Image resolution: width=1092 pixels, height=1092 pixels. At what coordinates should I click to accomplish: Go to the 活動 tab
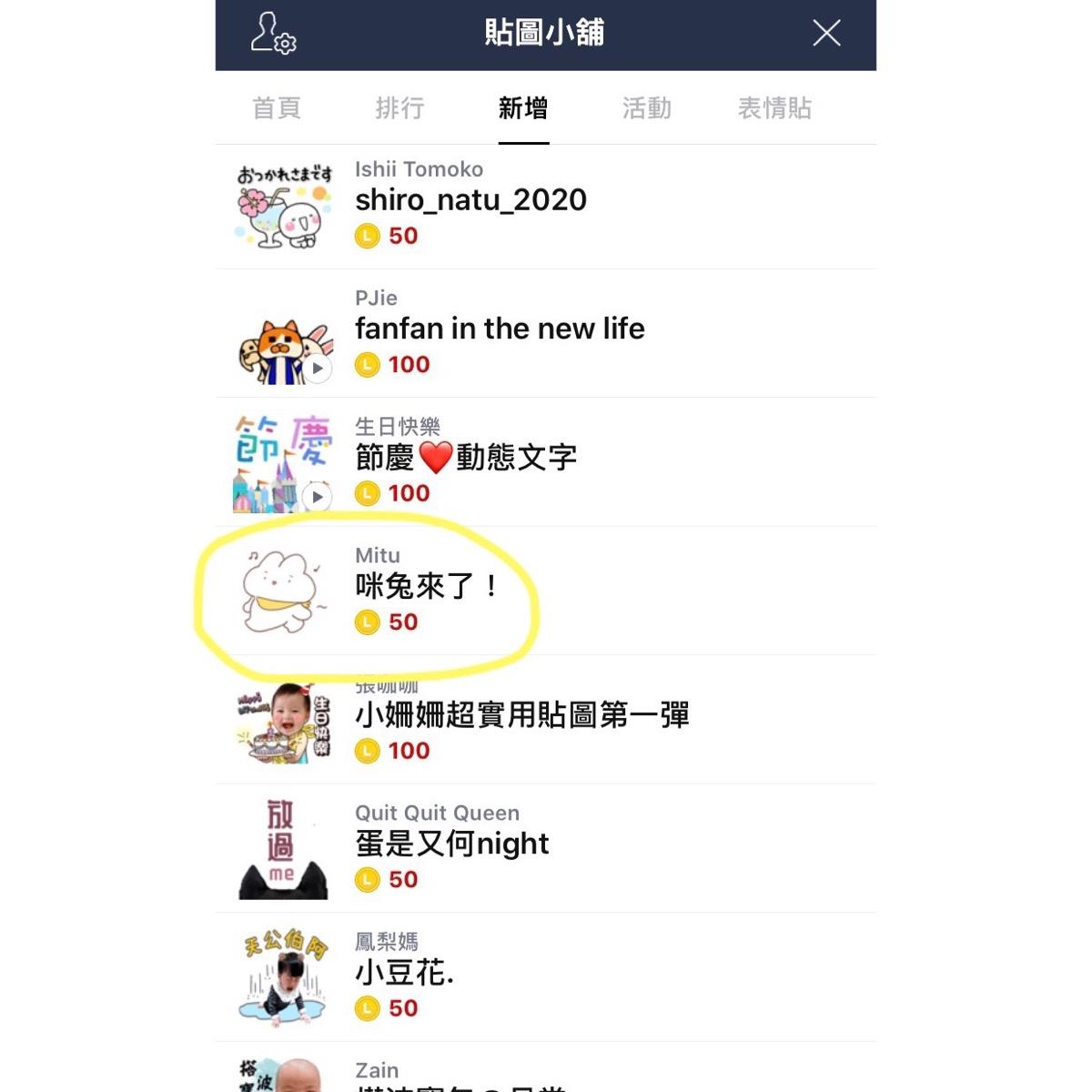coord(647,108)
